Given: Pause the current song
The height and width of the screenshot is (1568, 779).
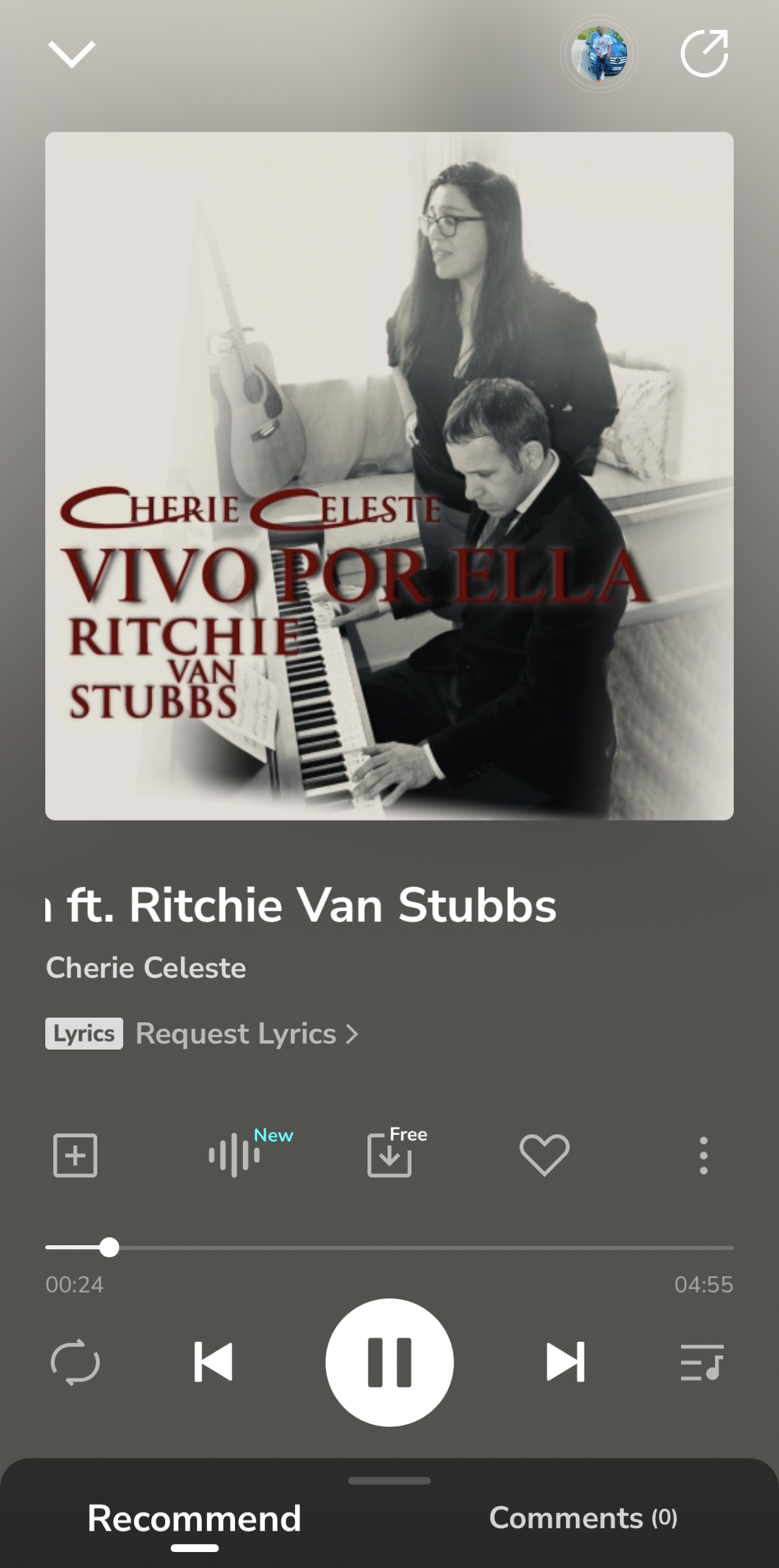Looking at the screenshot, I should pos(389,1362).
